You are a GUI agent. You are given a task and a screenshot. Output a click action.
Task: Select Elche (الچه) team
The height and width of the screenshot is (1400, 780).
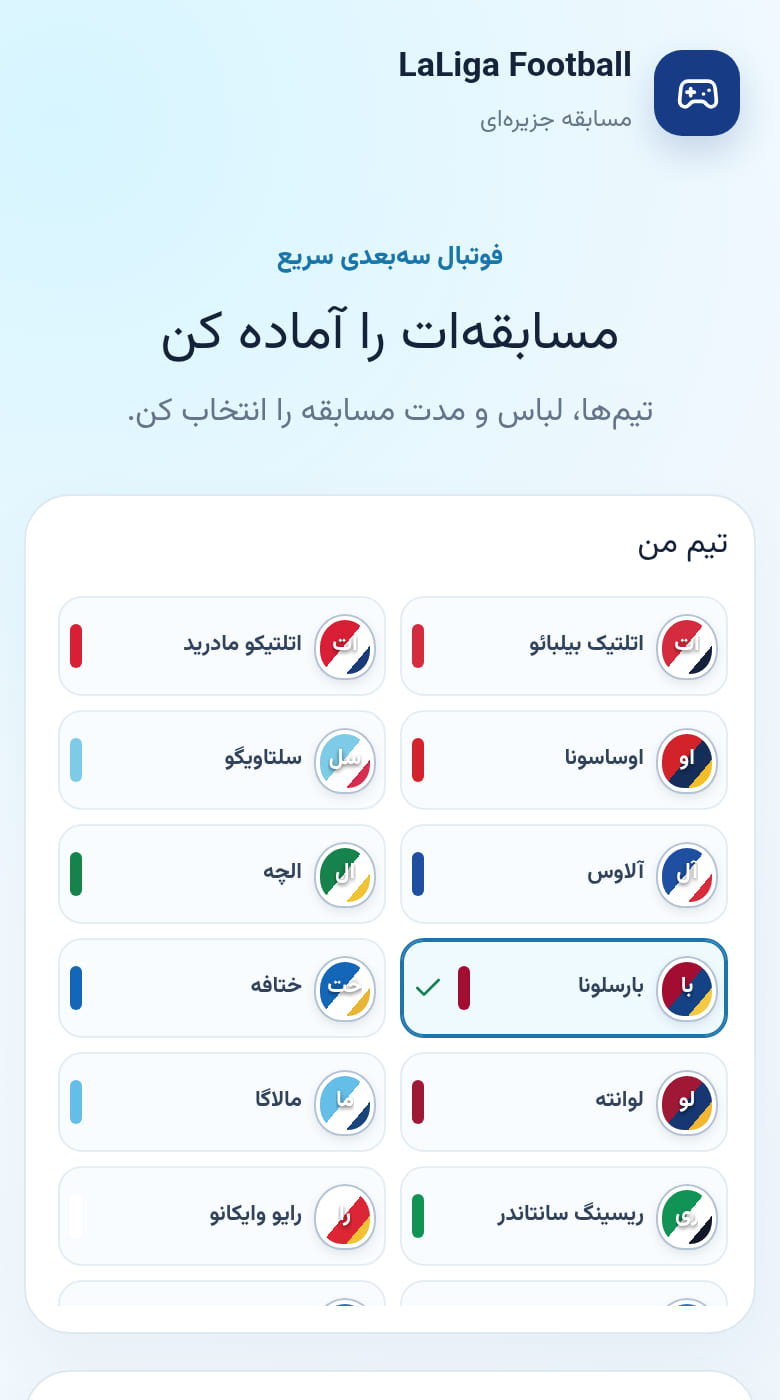(222, 874)
